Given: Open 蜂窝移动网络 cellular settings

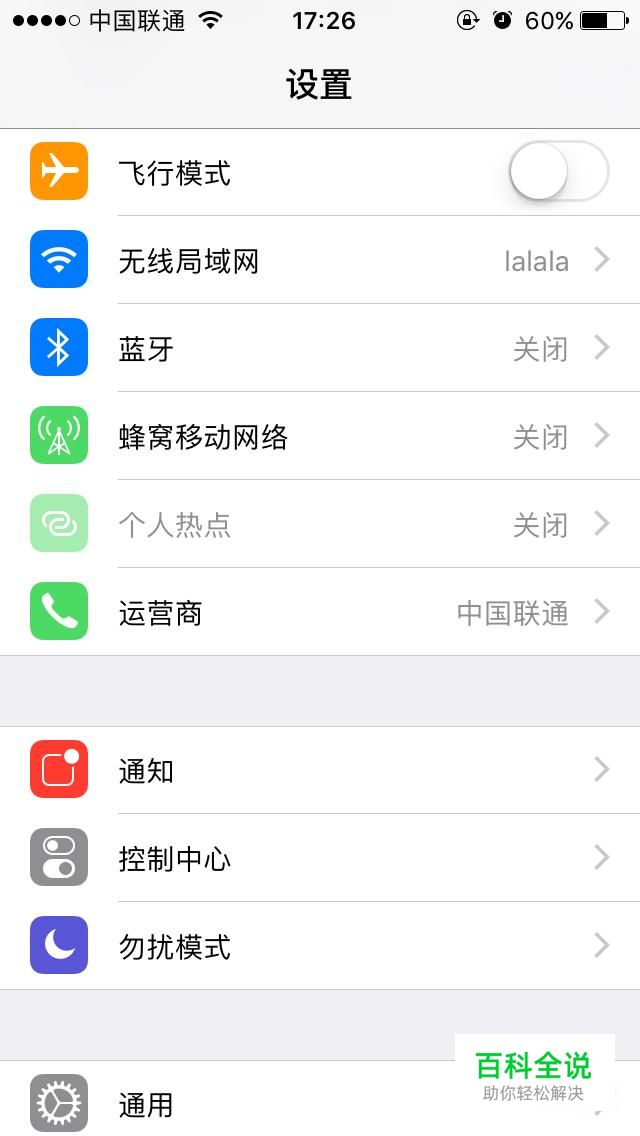Looking at the screenshot, I should [320, 437].
